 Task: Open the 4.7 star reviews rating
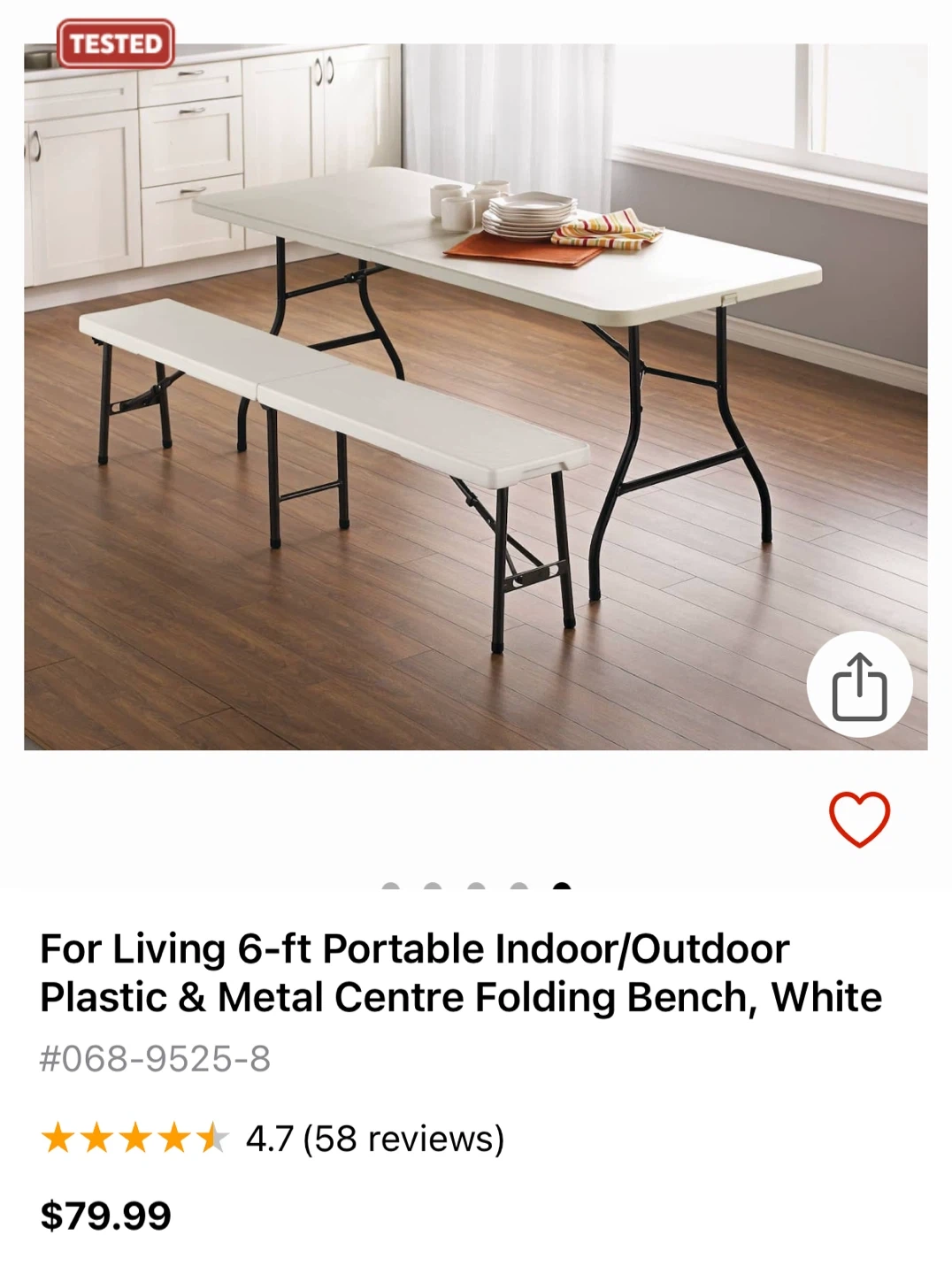point(273,1139)
